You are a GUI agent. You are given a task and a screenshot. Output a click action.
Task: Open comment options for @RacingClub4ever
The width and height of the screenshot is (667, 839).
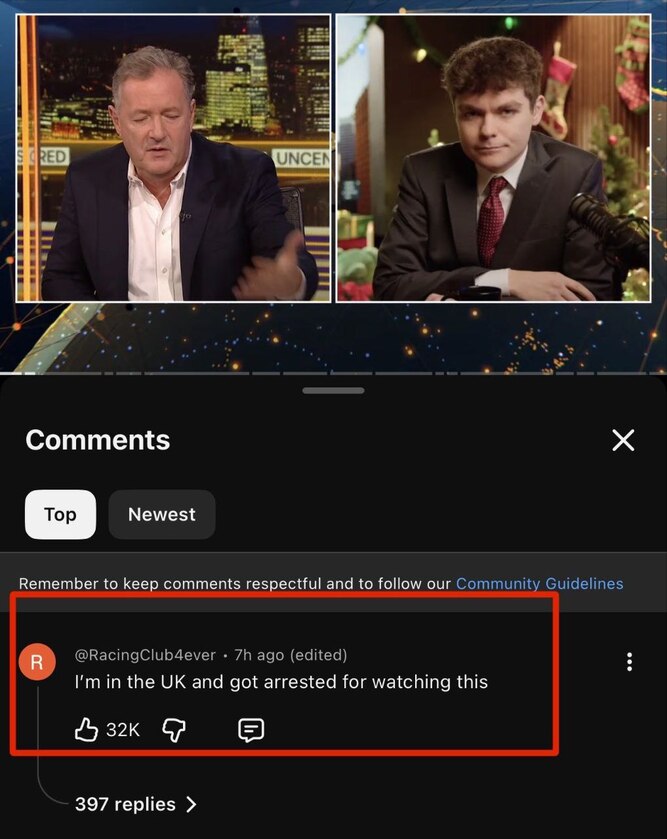pyautogui.click(x=629, y=661)
